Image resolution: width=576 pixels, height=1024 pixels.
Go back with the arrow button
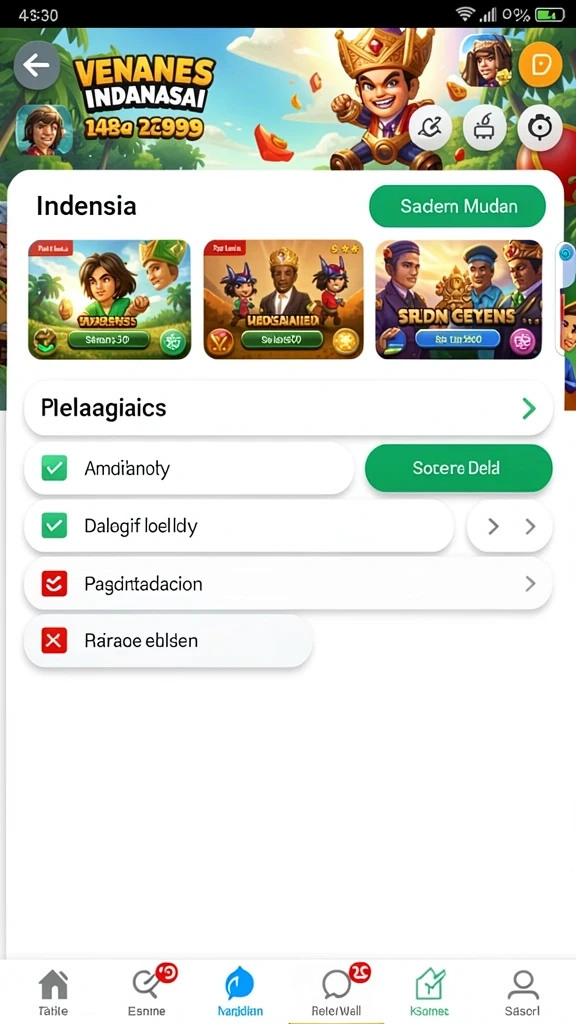(37, 65)
